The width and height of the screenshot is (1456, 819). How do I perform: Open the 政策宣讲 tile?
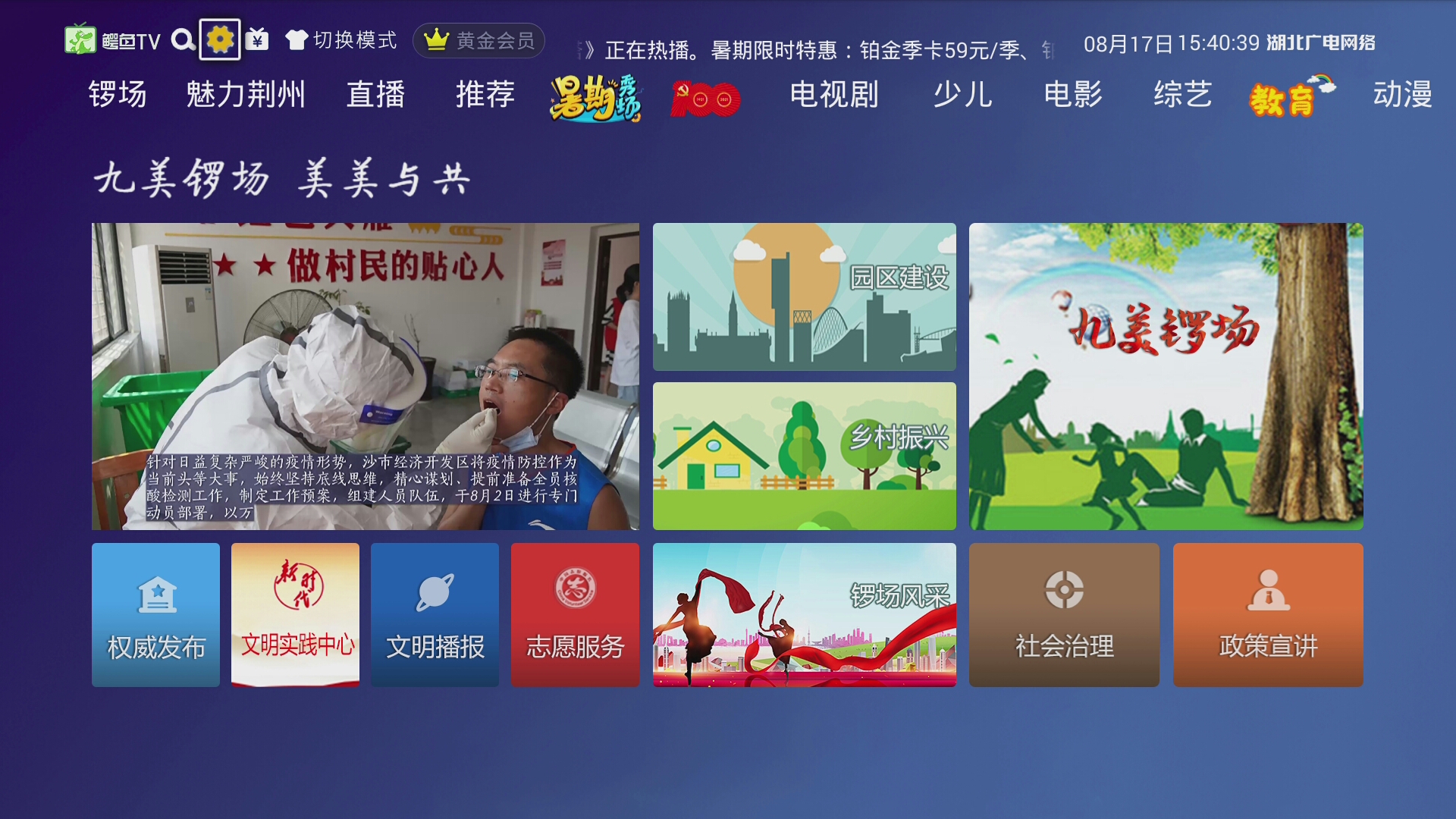[x=1268, y=615]
